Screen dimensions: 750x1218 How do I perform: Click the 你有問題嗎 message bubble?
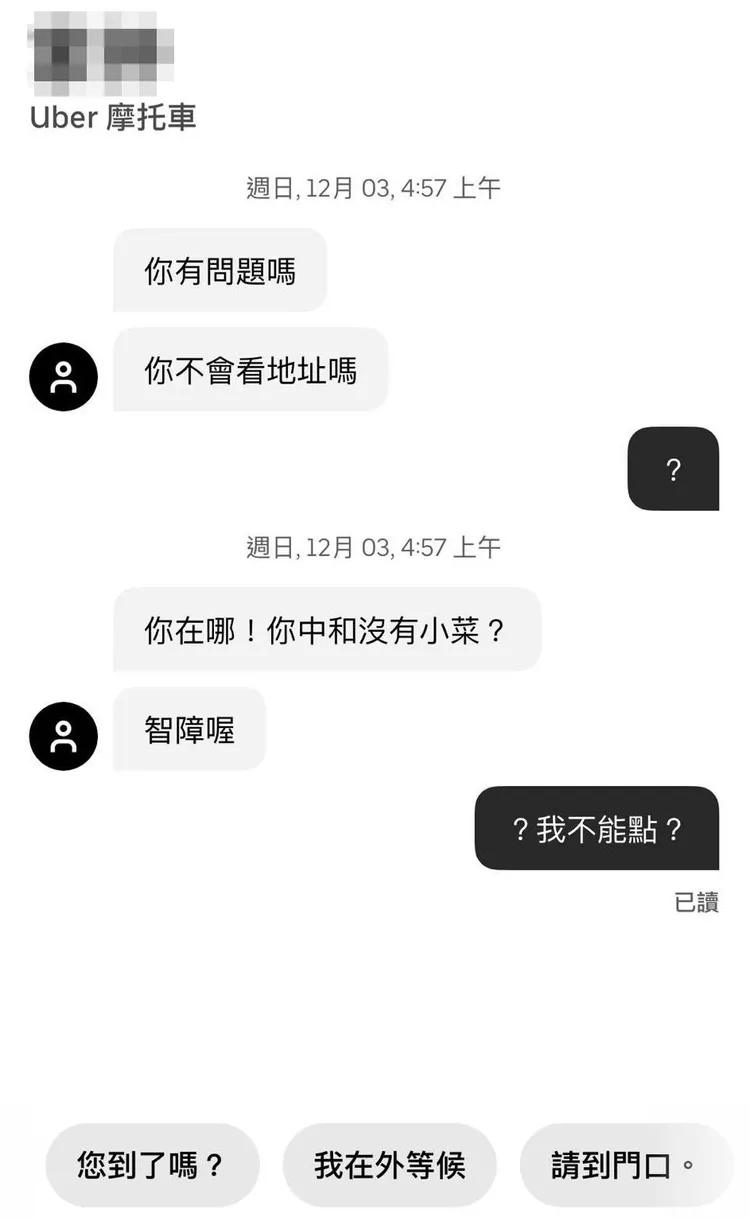pos(219,270)
